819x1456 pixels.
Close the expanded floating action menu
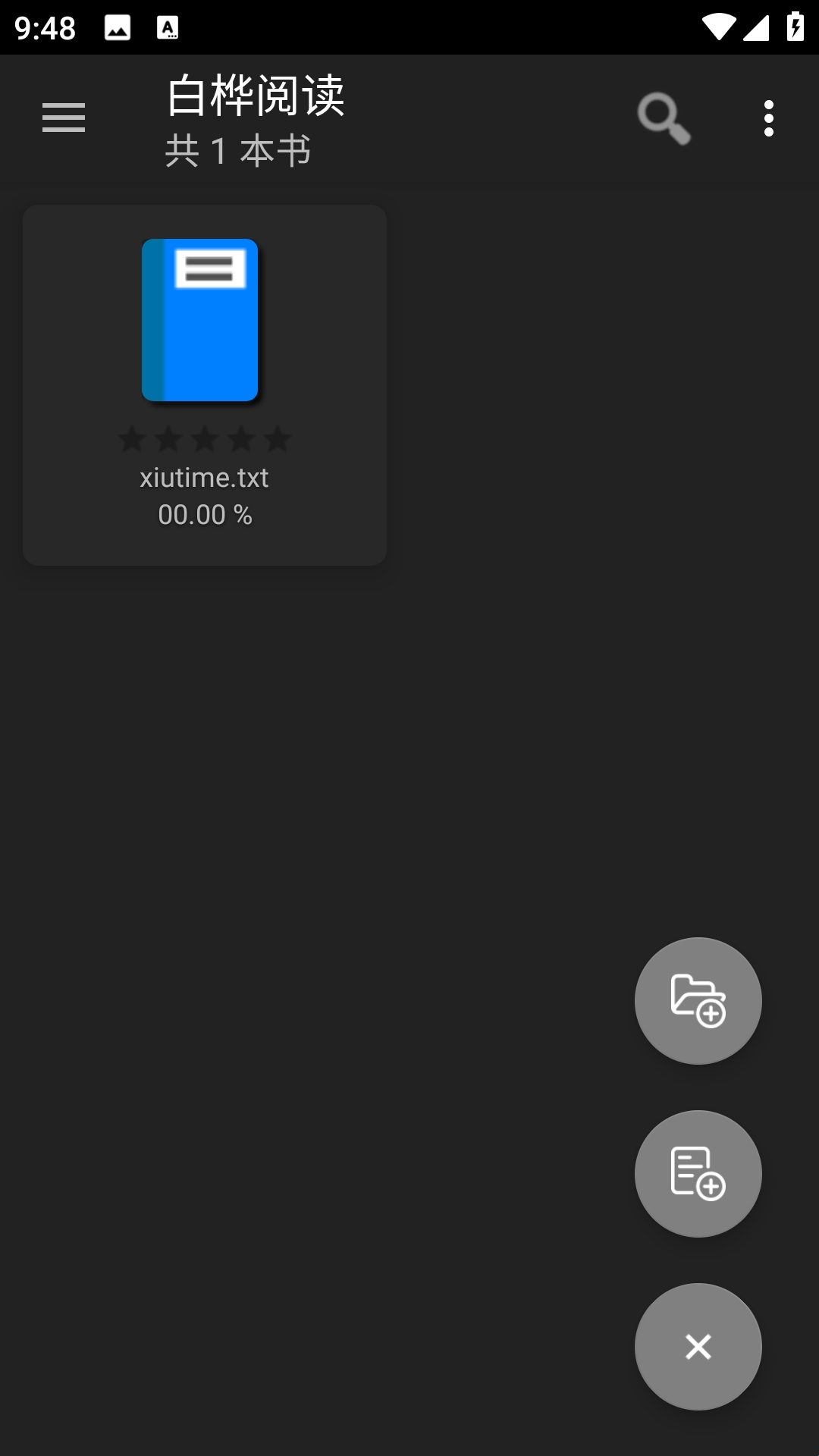(x=698, y=1347)
